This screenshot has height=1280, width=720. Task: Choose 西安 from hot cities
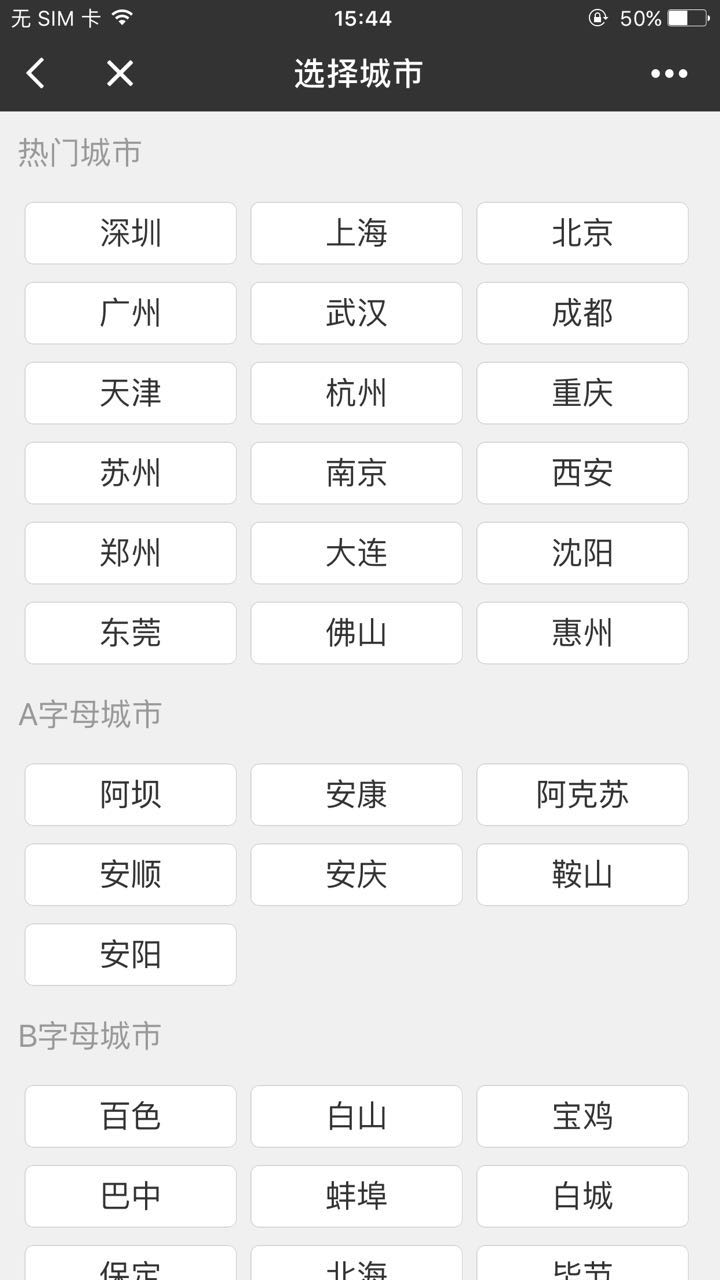coord(582,473)
